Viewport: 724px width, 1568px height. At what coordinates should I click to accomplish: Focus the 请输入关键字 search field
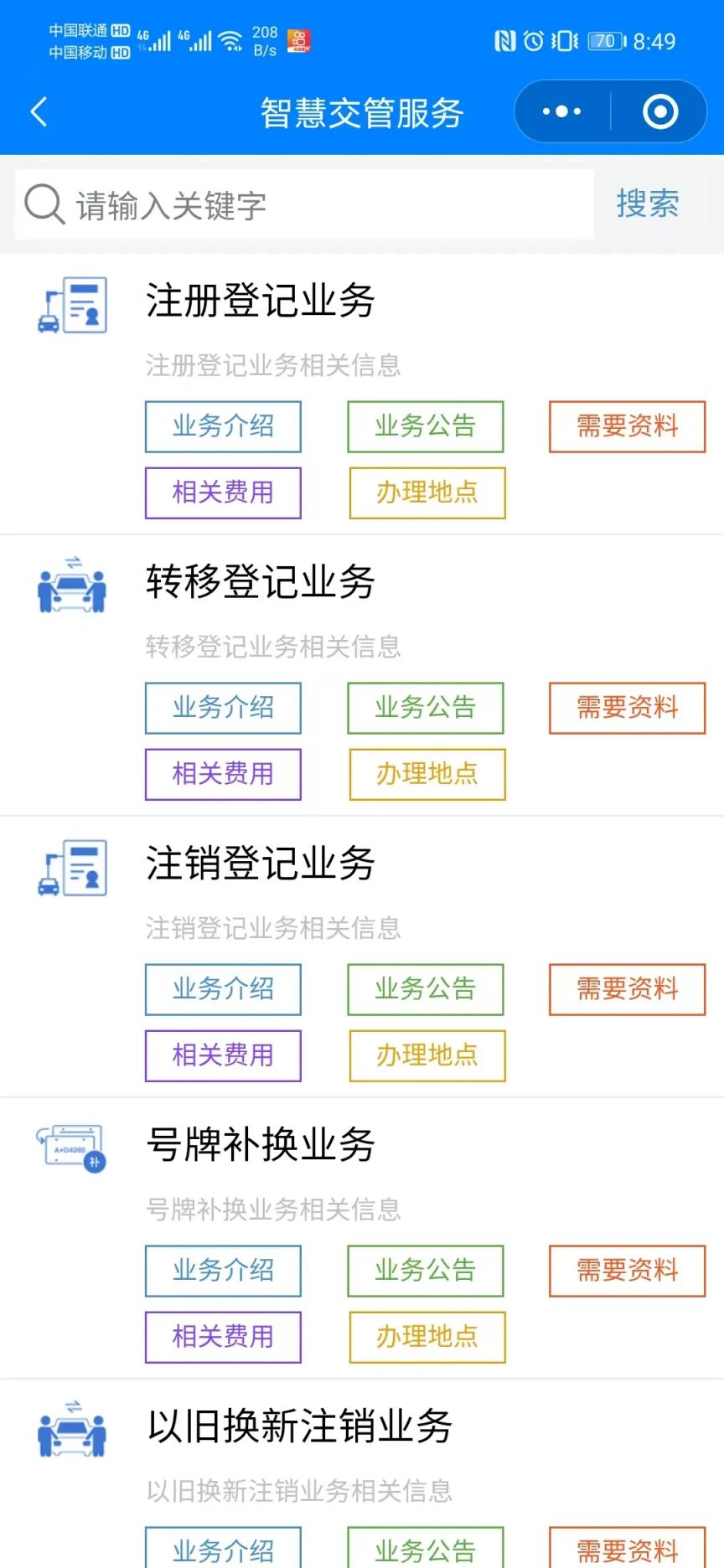(x=318, y=205)
